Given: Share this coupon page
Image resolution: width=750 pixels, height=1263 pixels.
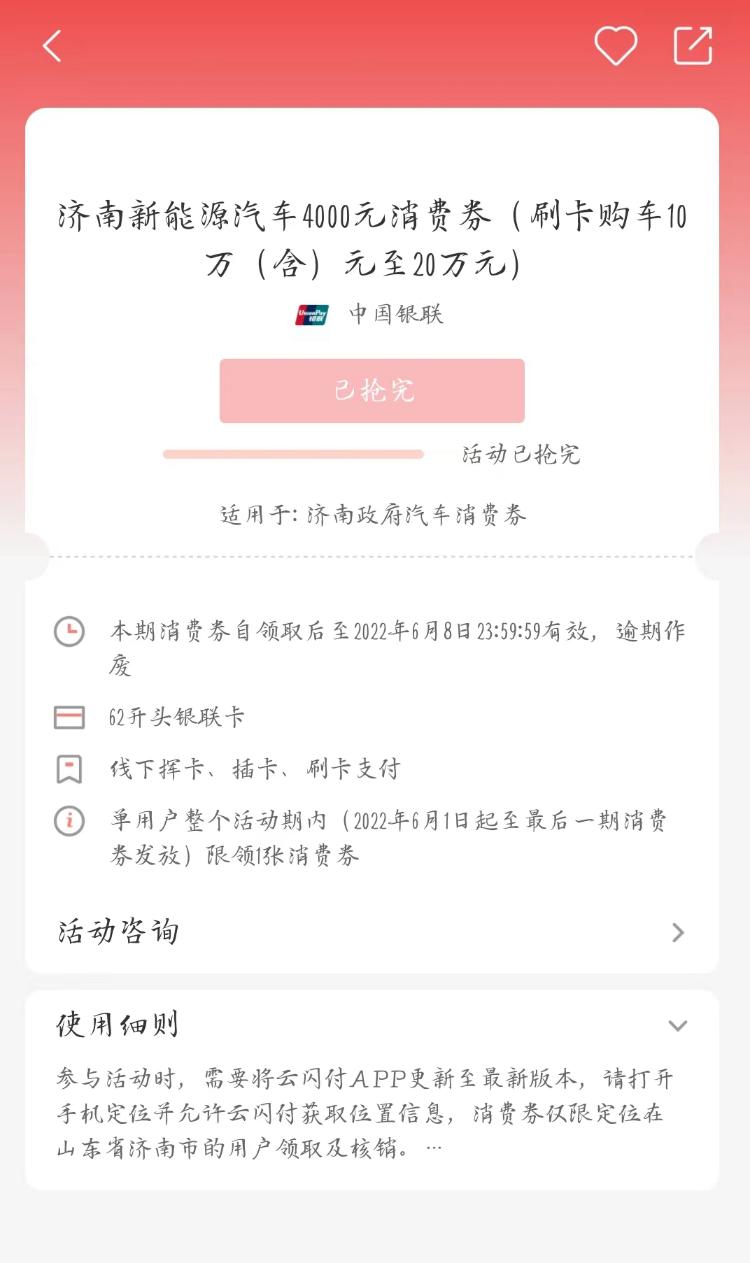Looking at the screenshot, I should coord(693,45).
